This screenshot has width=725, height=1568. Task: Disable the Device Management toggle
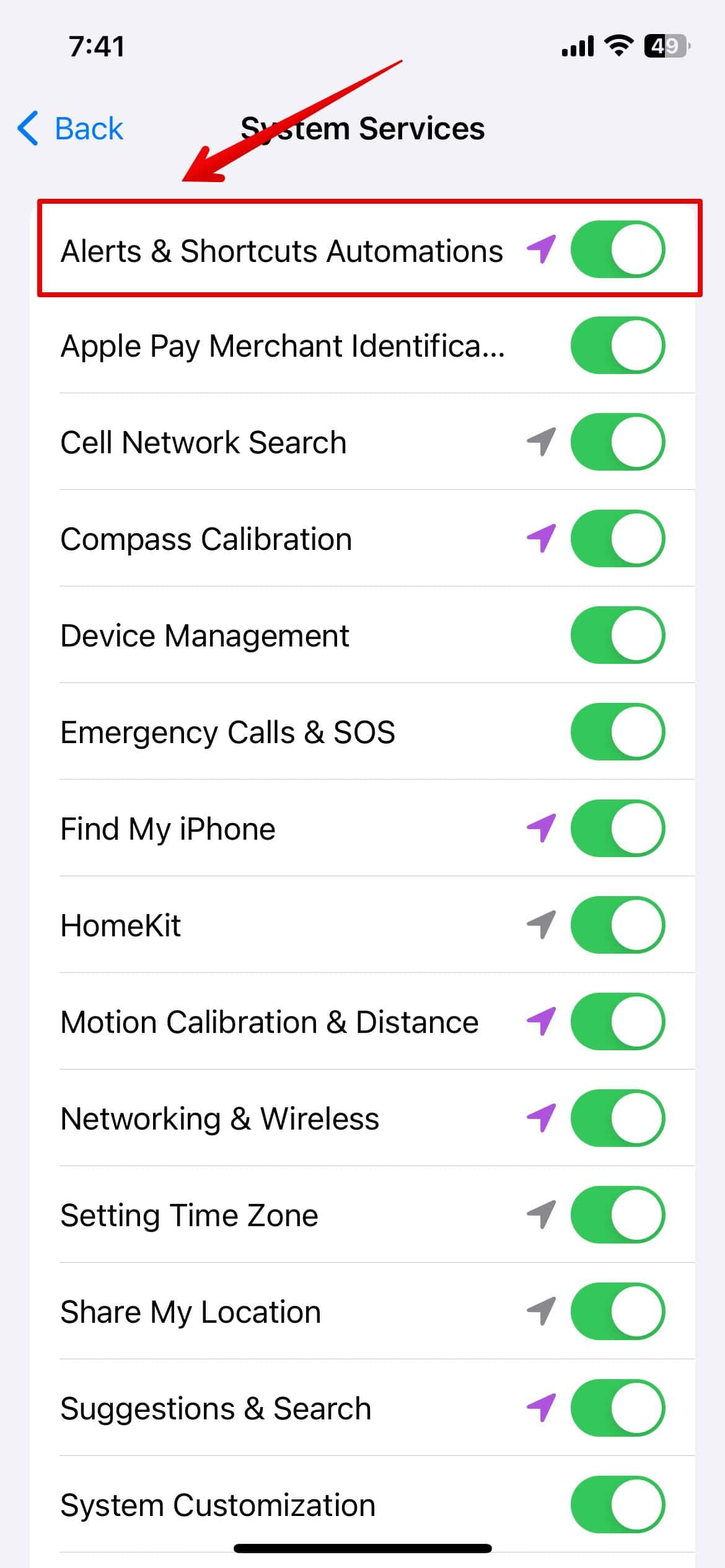617,635
